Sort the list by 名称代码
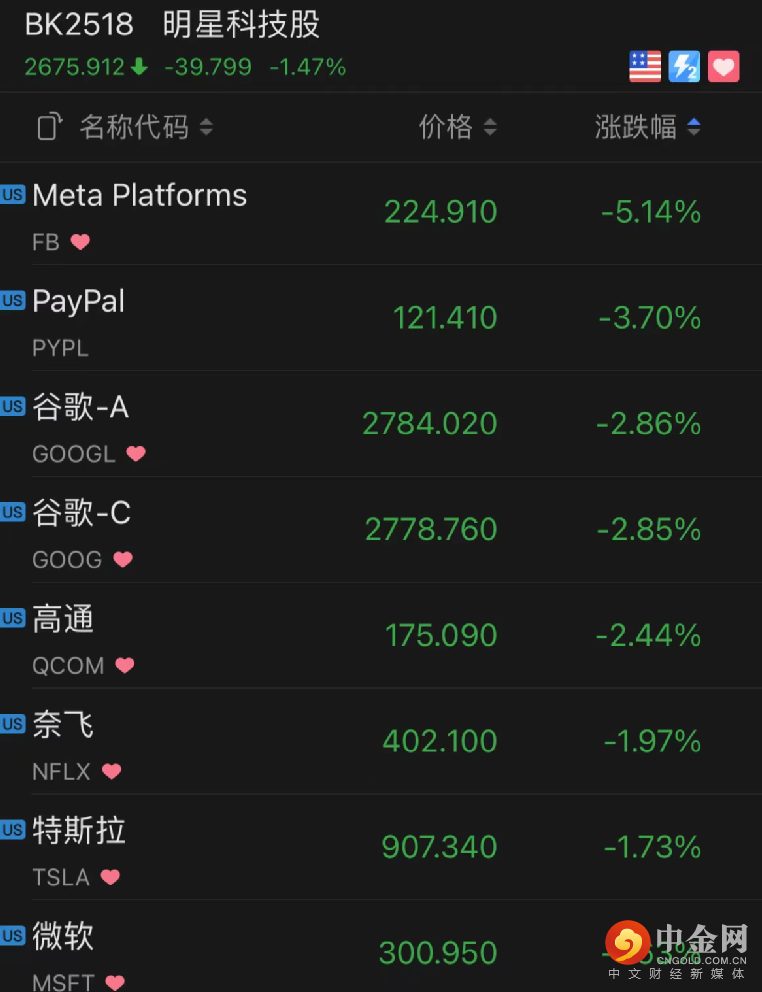Screen dimensions: 762x992 [x=145, y=127]
